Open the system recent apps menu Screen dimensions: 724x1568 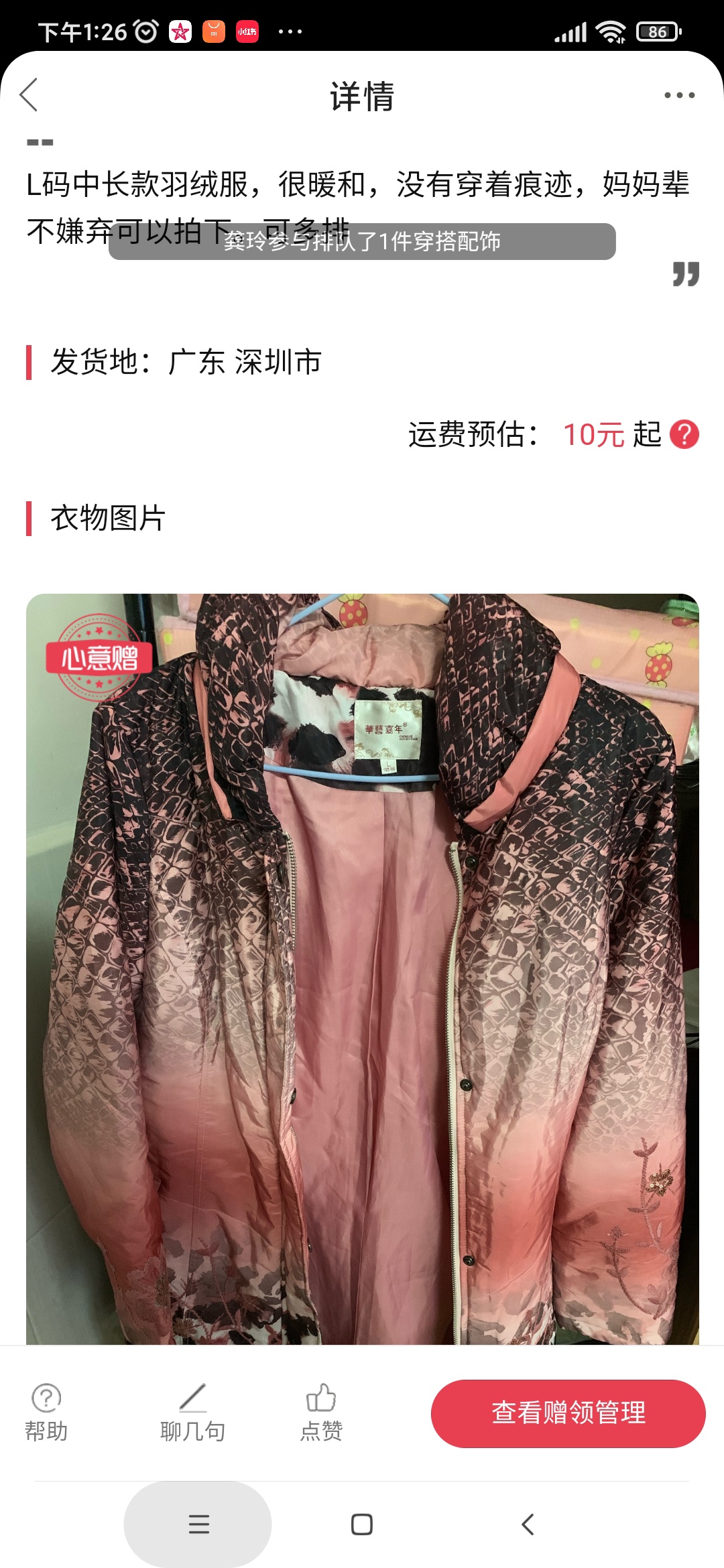click(x=198, y=1524)
